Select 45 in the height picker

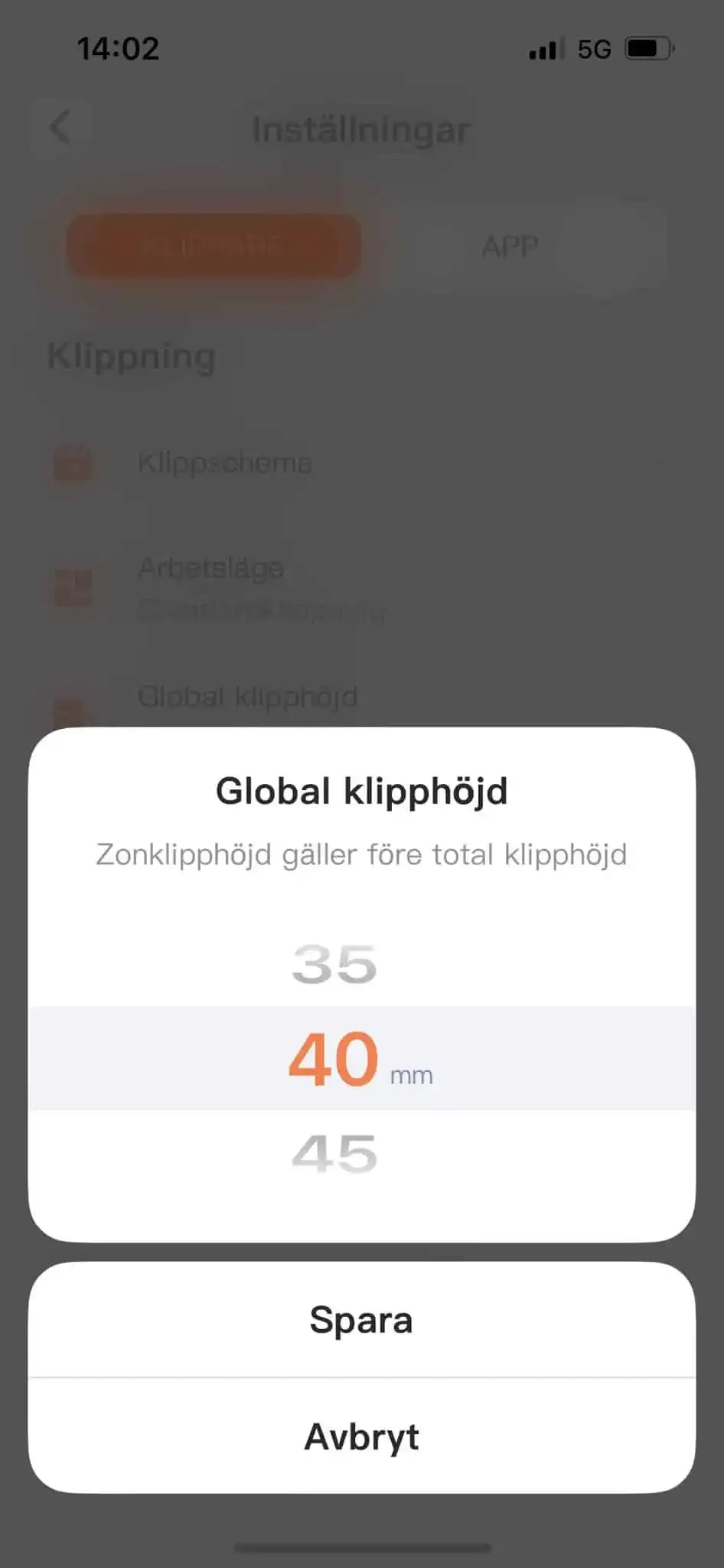click(335, 1154)
